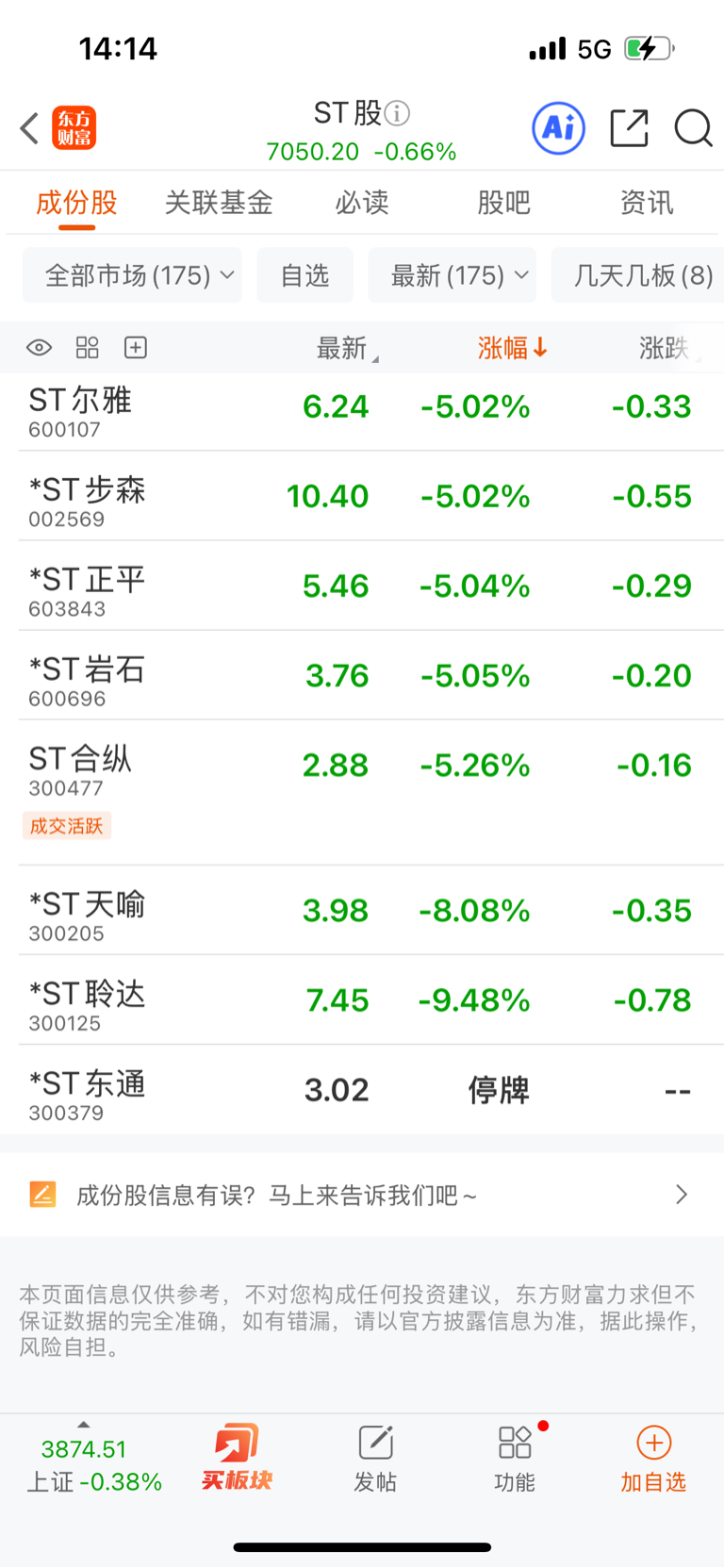This screenshot has height=1568, width=724.
Task: Open the search magnifier
Action: pyautogui.click(x=693, y=127)
